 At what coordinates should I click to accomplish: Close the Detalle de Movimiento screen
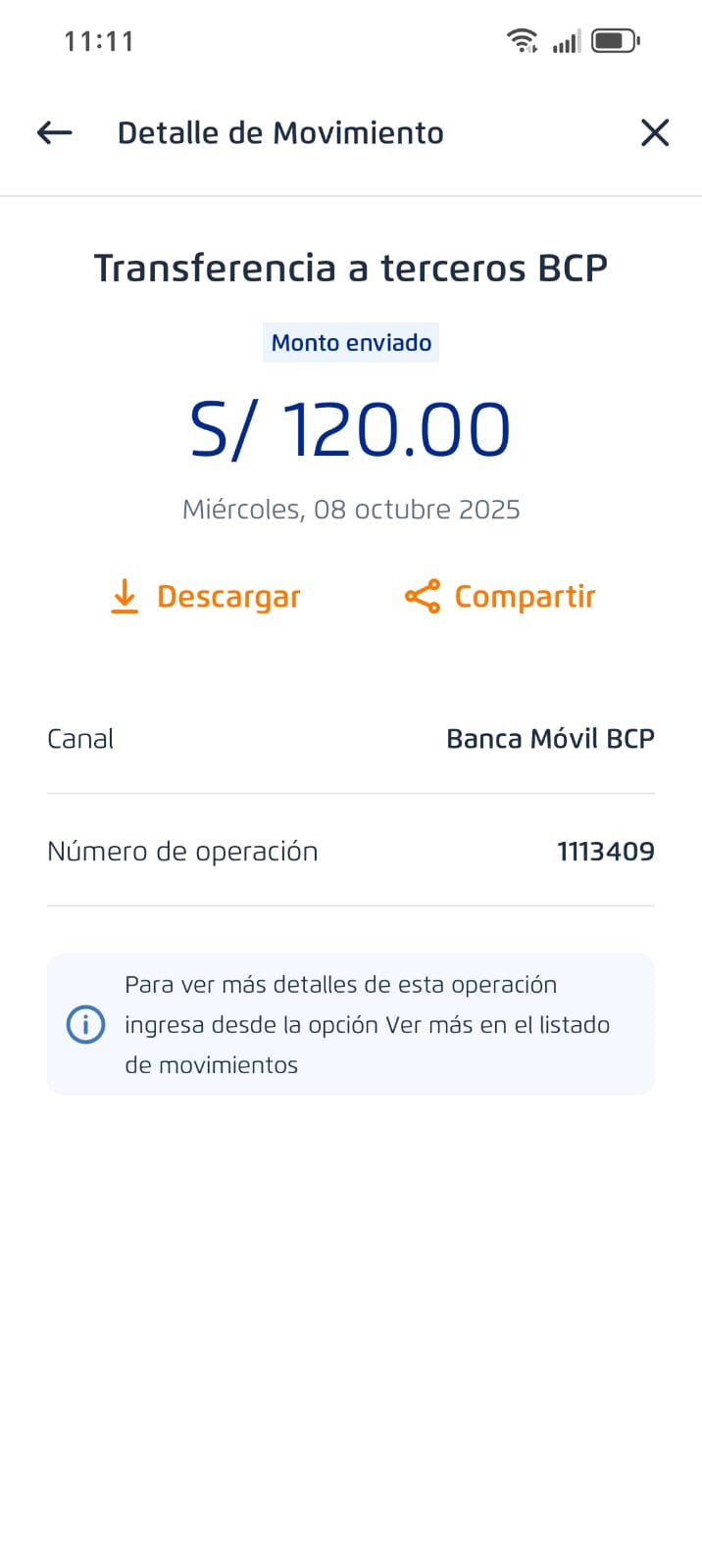[x=654, y=132]
